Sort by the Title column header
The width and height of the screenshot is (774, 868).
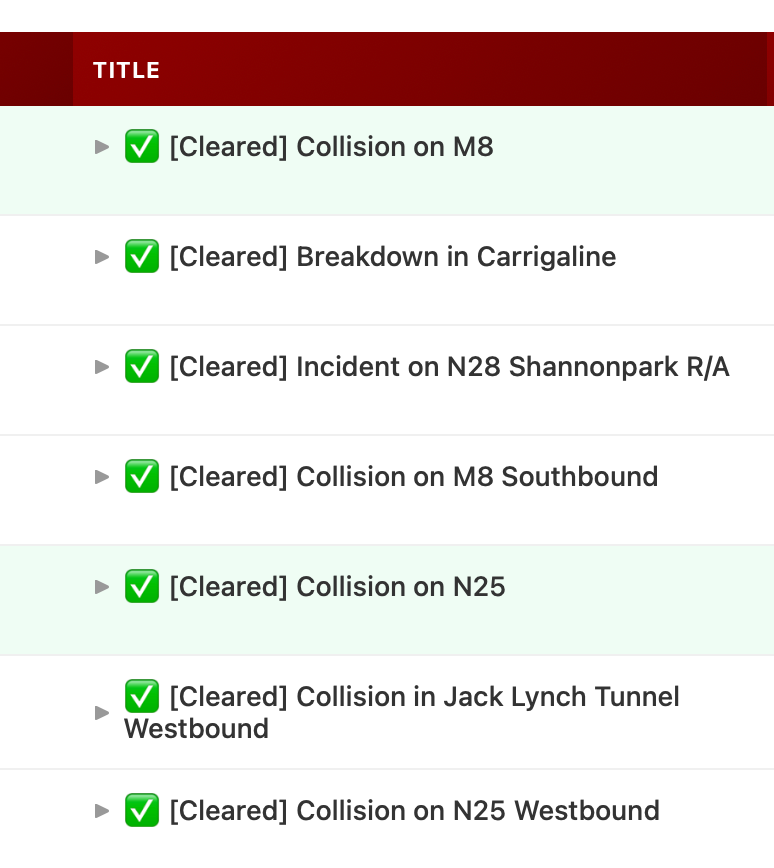(x=127, y=70)
